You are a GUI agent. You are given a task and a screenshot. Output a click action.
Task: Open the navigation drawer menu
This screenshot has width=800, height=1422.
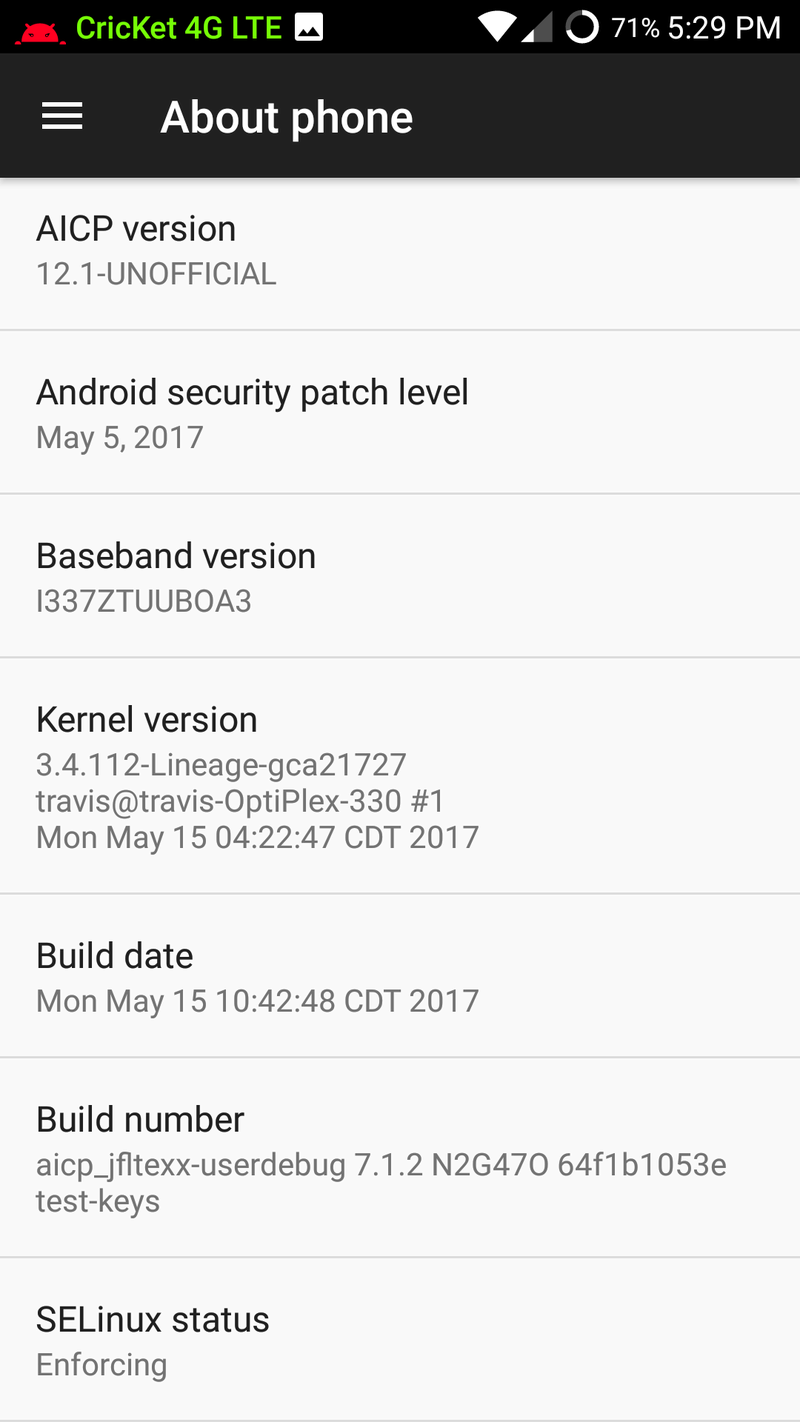coord(62,117)
